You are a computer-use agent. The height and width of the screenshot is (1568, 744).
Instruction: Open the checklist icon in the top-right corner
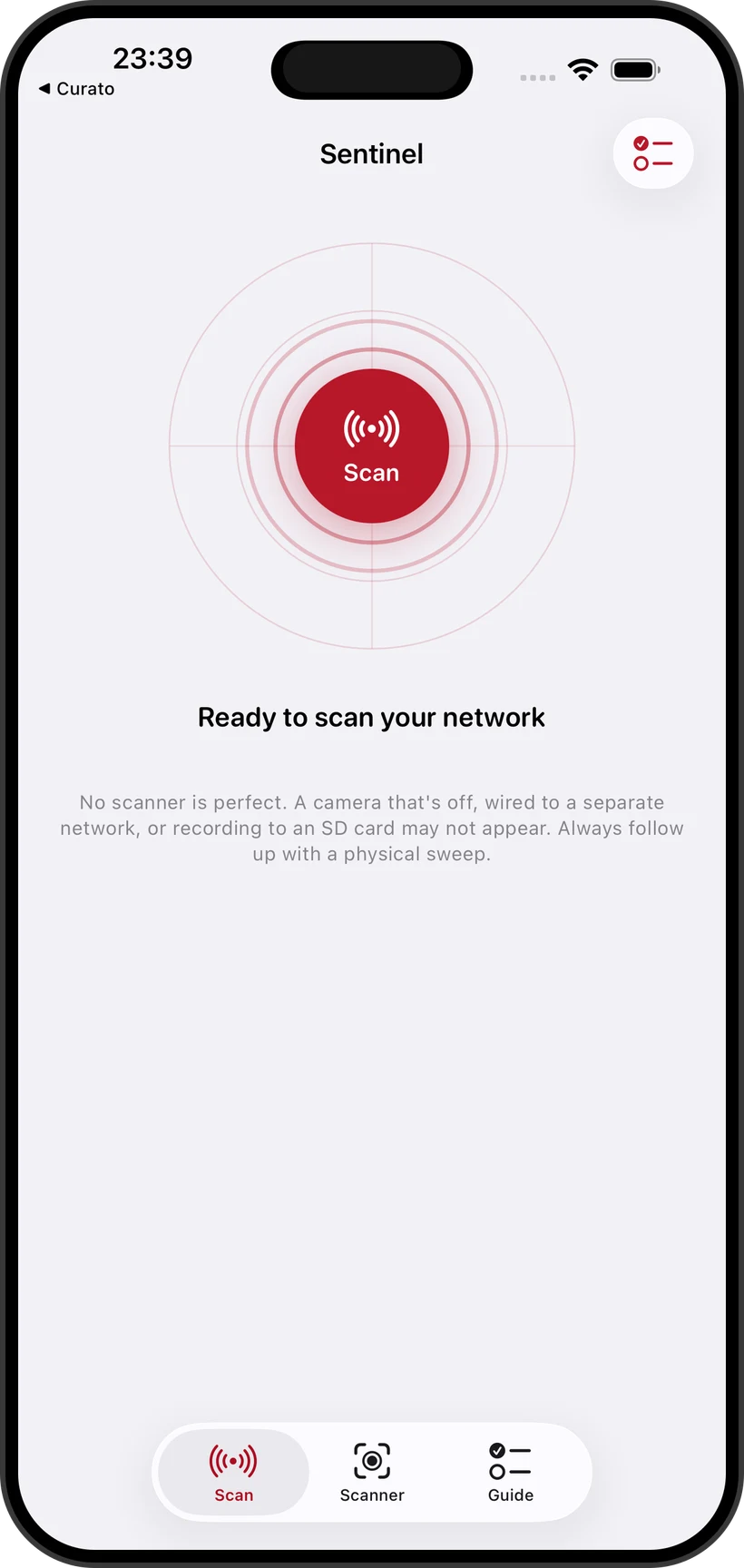tap(653, 153)
